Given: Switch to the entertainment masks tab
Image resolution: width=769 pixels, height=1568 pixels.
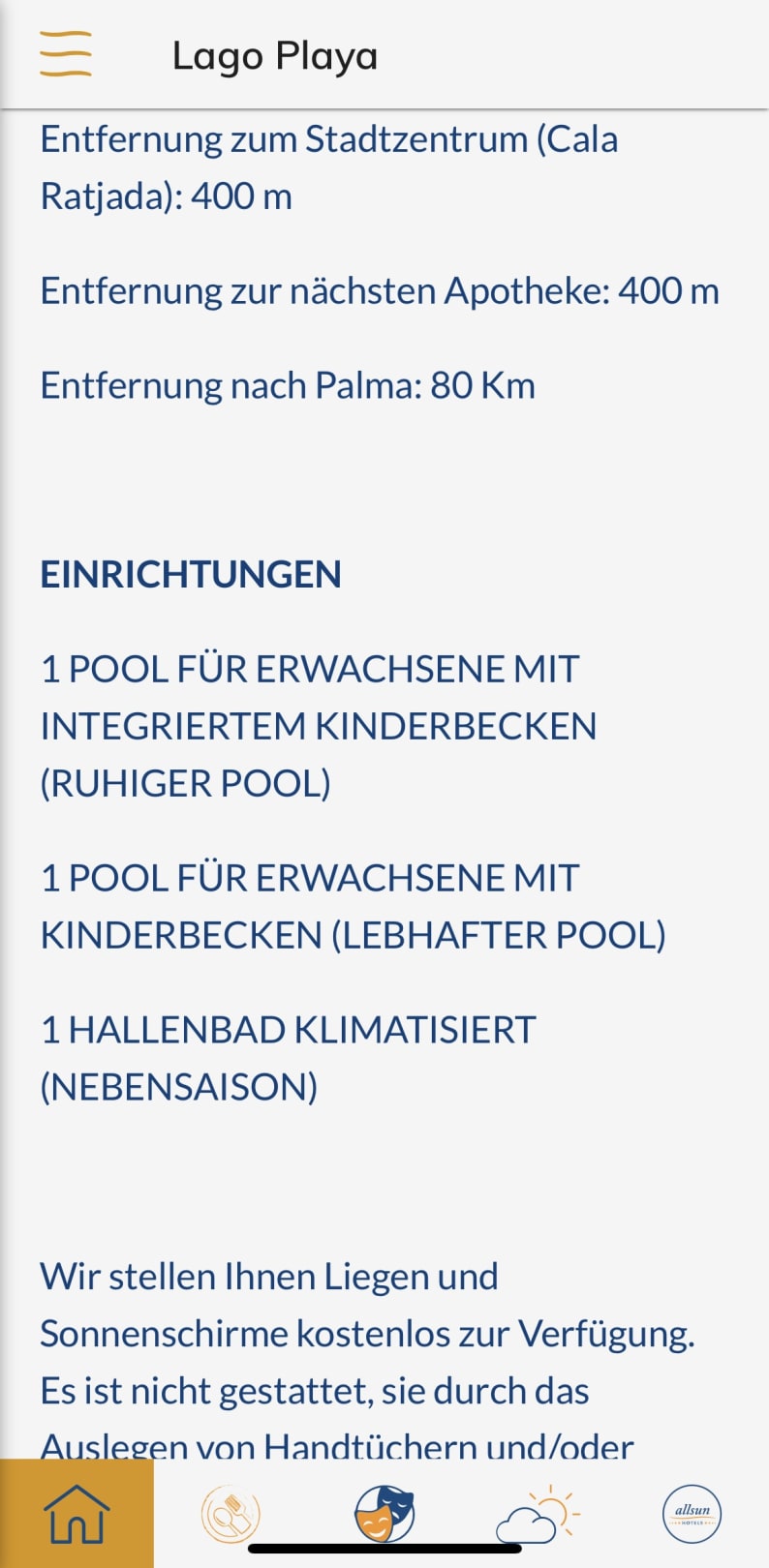Looking at the screenshot, I should point(384,1514).
